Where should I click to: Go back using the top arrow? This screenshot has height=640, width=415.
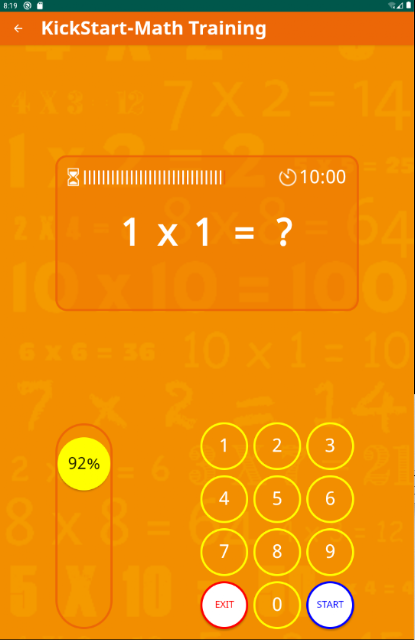[x=18, y=28]
